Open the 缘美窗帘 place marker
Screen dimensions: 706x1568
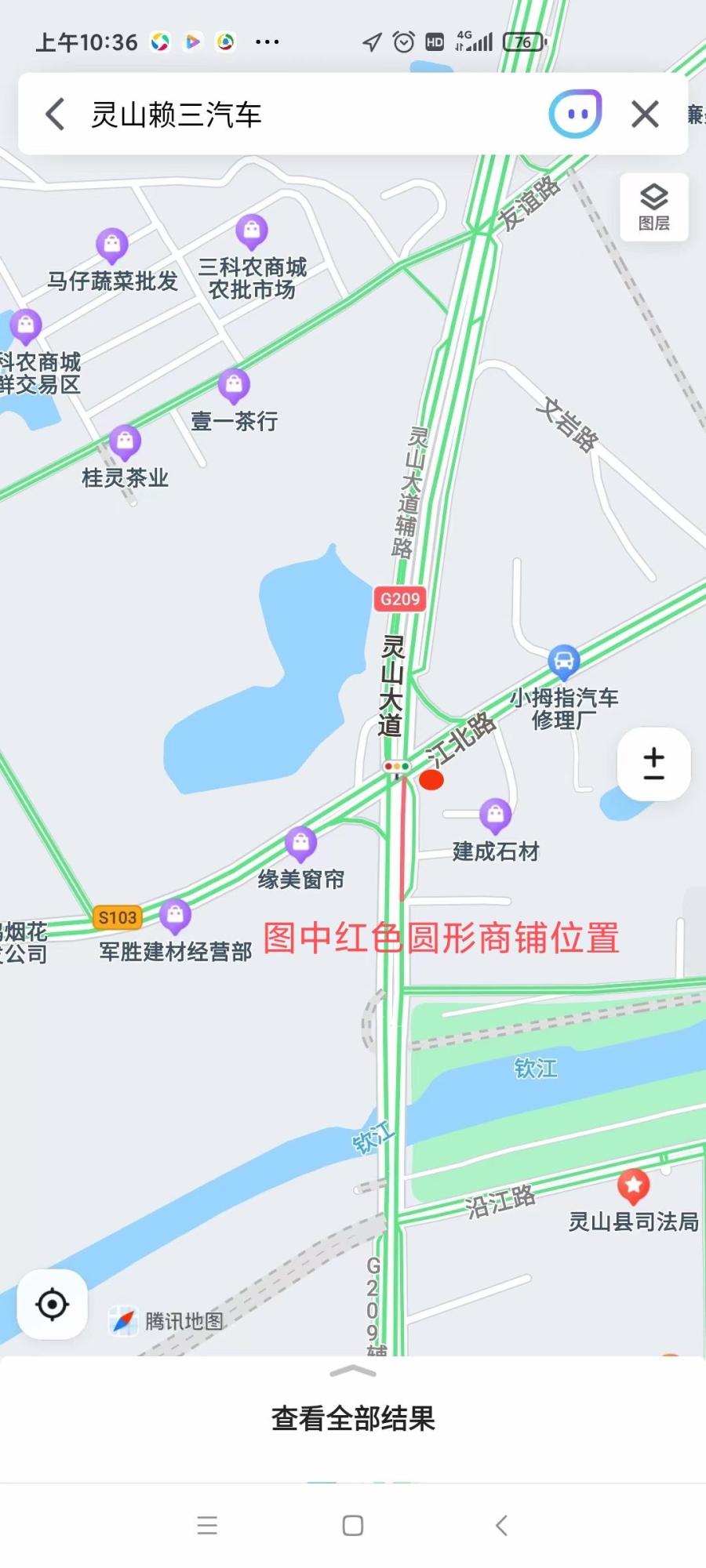(x=300, y=844)
